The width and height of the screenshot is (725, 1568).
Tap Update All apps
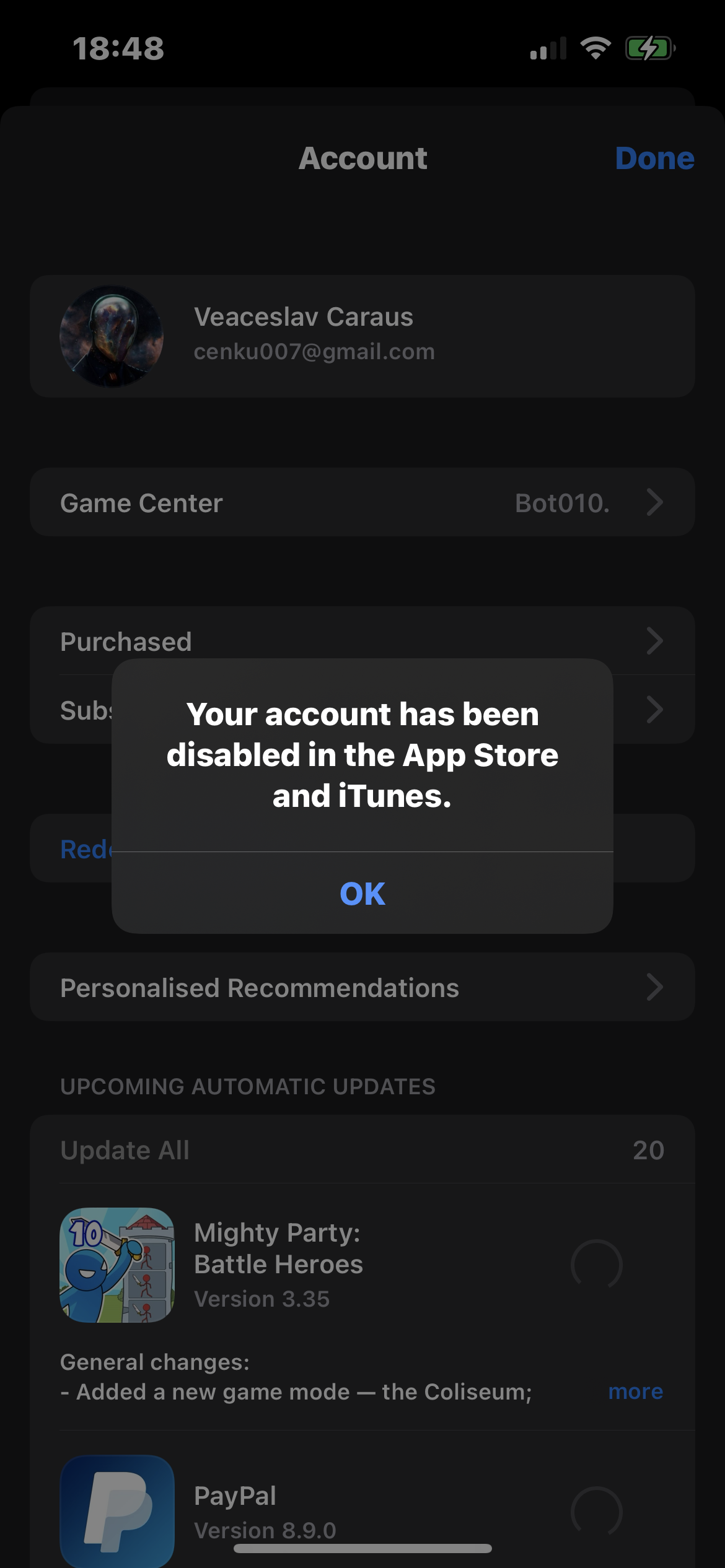125,1151
